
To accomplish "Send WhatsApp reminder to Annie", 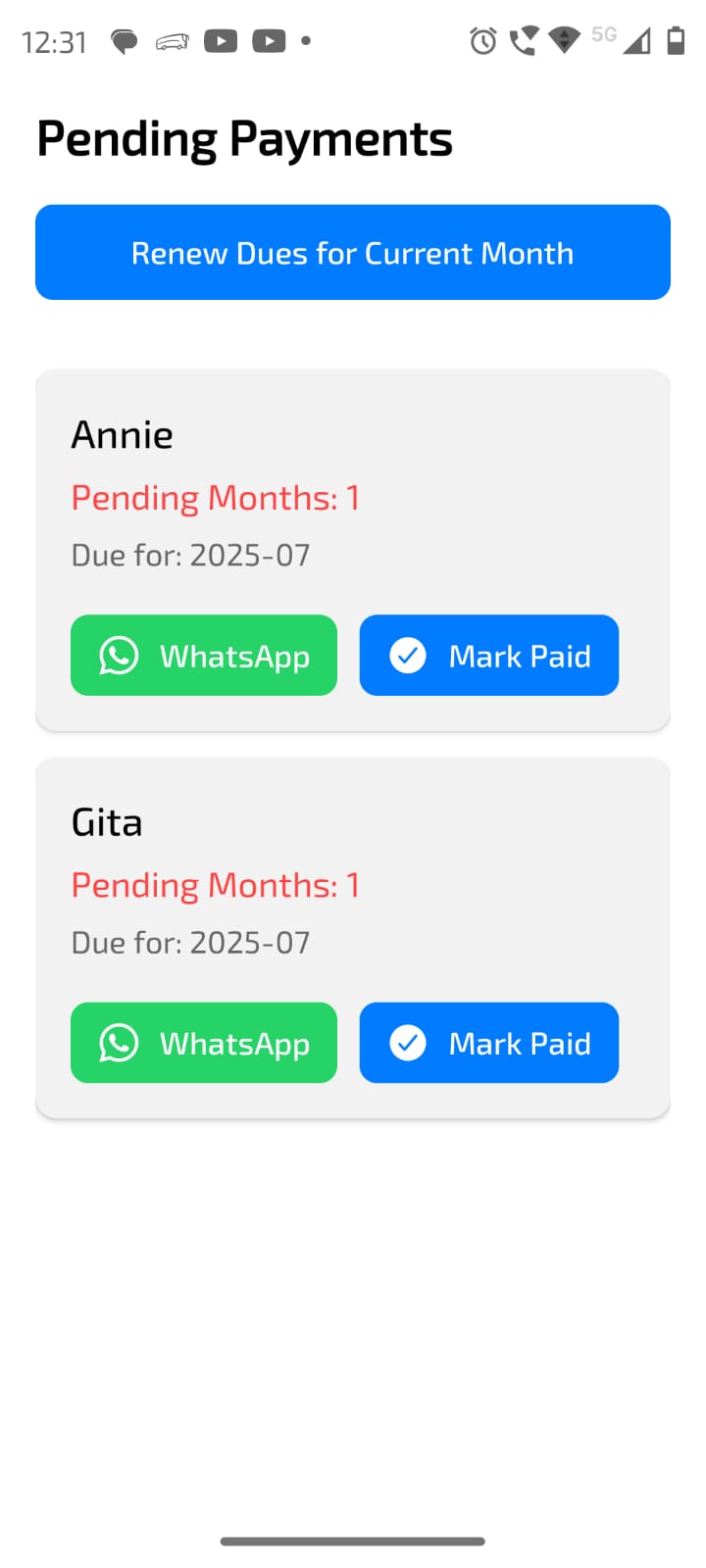I will 204,656.
